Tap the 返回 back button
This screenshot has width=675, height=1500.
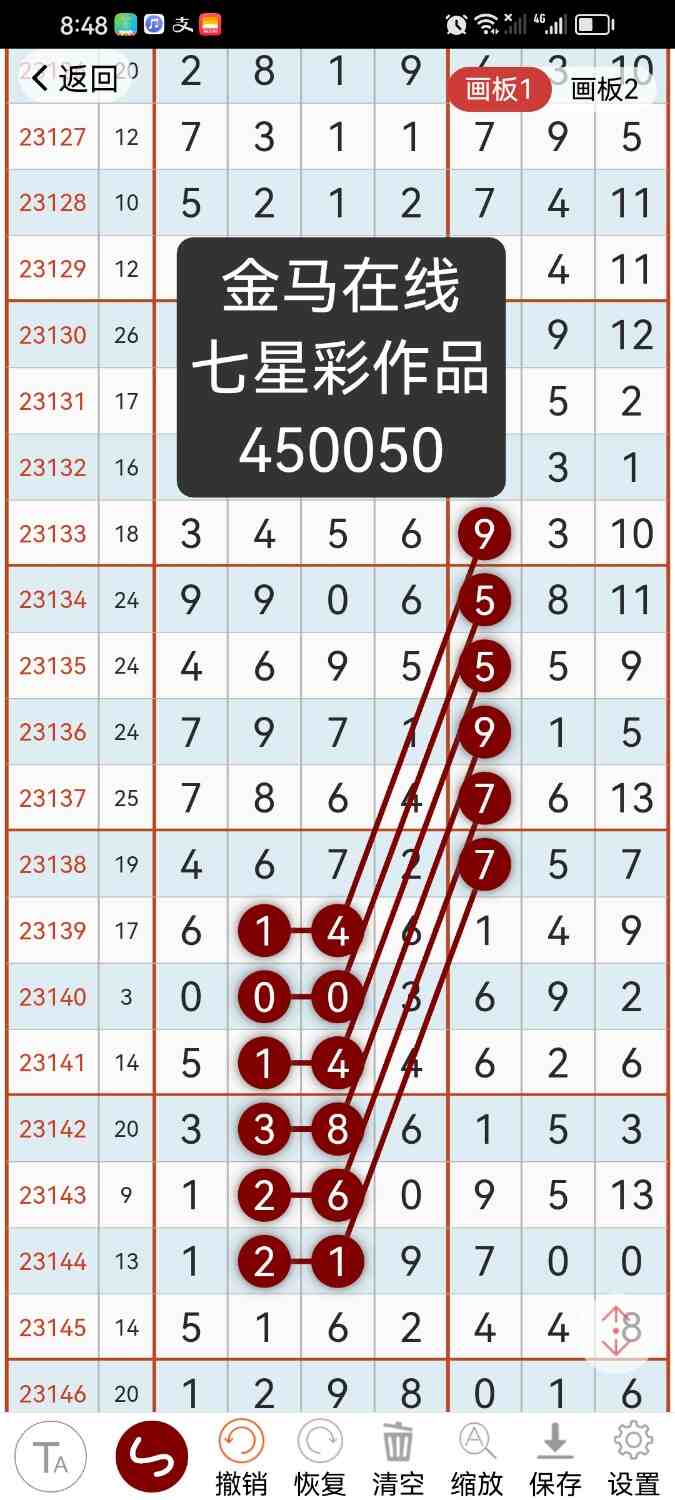point(75,78)
